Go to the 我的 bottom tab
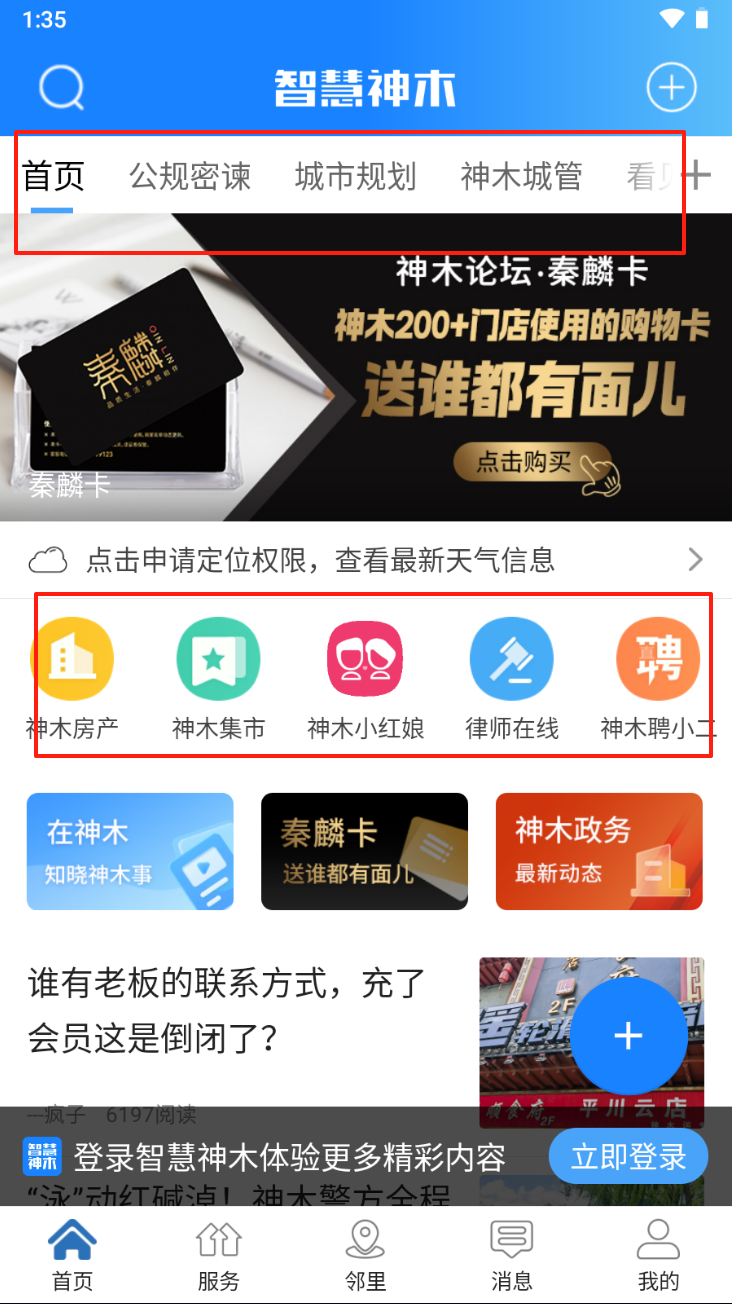Screen dimensions: 732x1304 click(658, 1255)
